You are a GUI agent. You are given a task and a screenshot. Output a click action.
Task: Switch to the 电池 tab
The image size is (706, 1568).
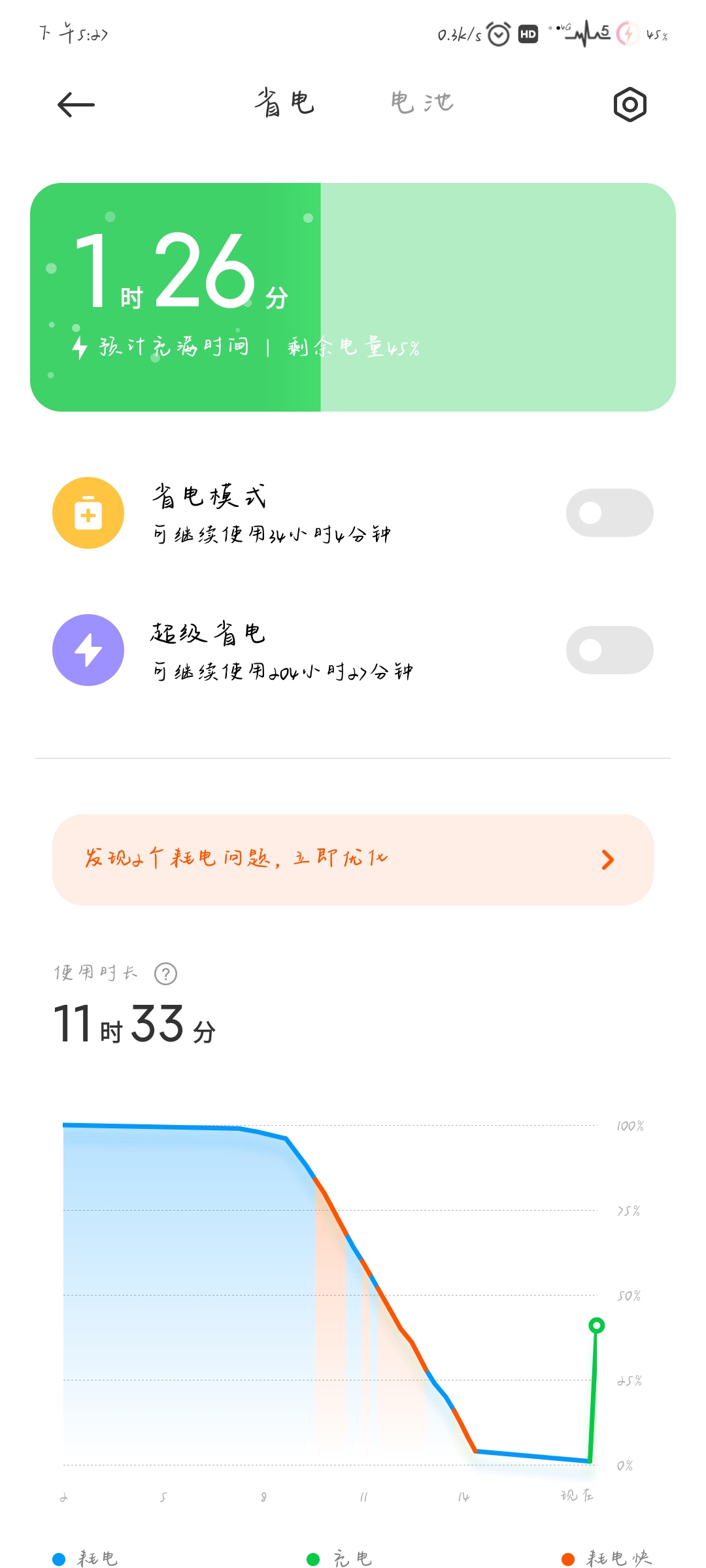click(422, 103)
